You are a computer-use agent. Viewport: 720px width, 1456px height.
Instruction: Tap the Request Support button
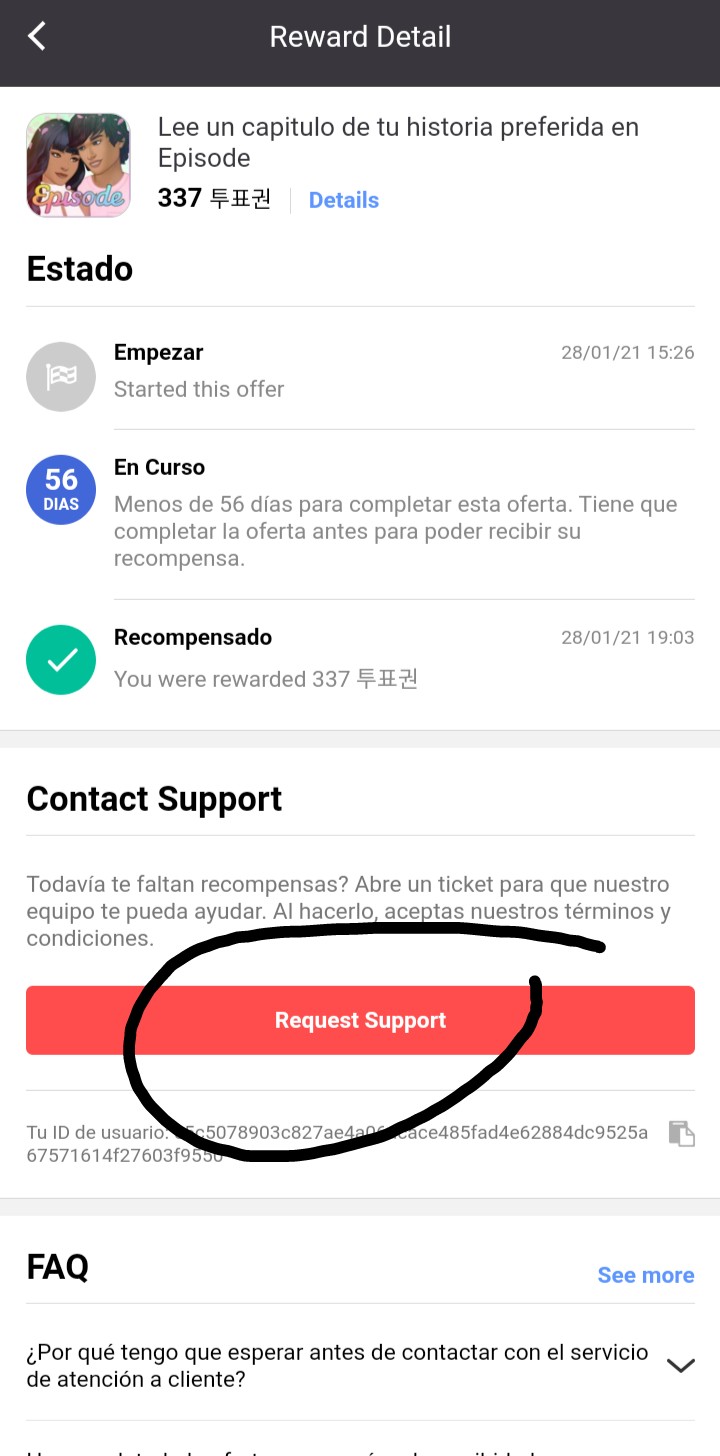pyautogui.click(x=360, y=1020)
